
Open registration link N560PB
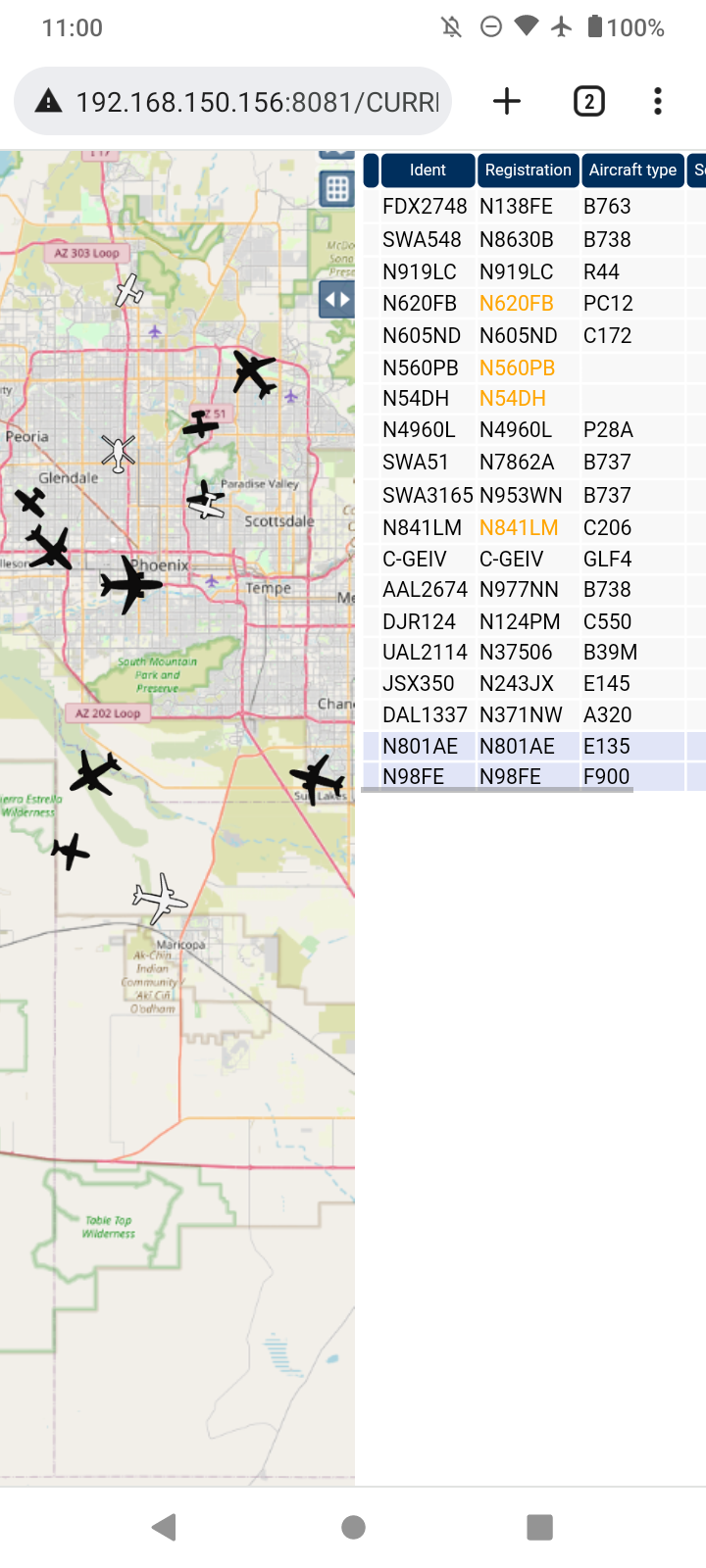pos(518,368)
